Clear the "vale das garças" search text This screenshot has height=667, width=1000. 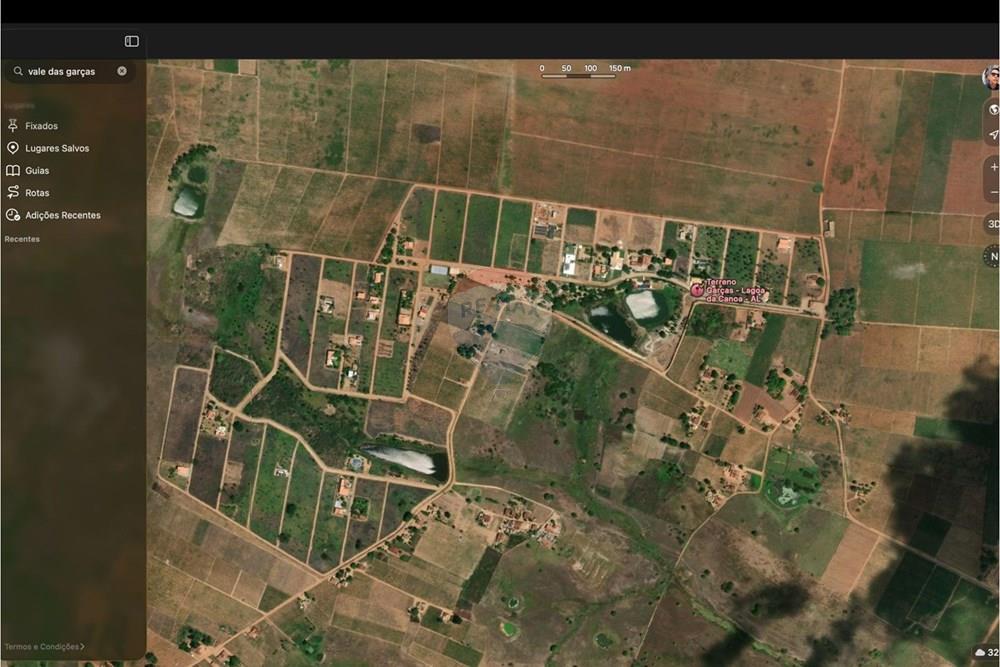click(x=122, y=71)
